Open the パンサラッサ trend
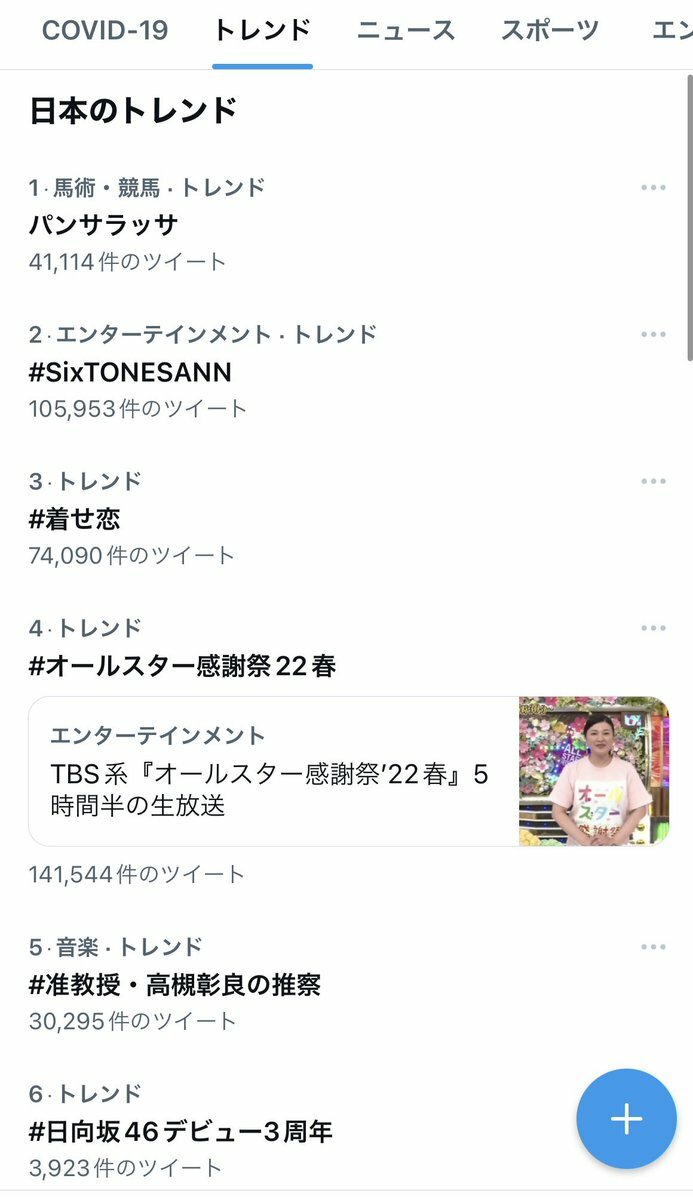 pos(104,224)
